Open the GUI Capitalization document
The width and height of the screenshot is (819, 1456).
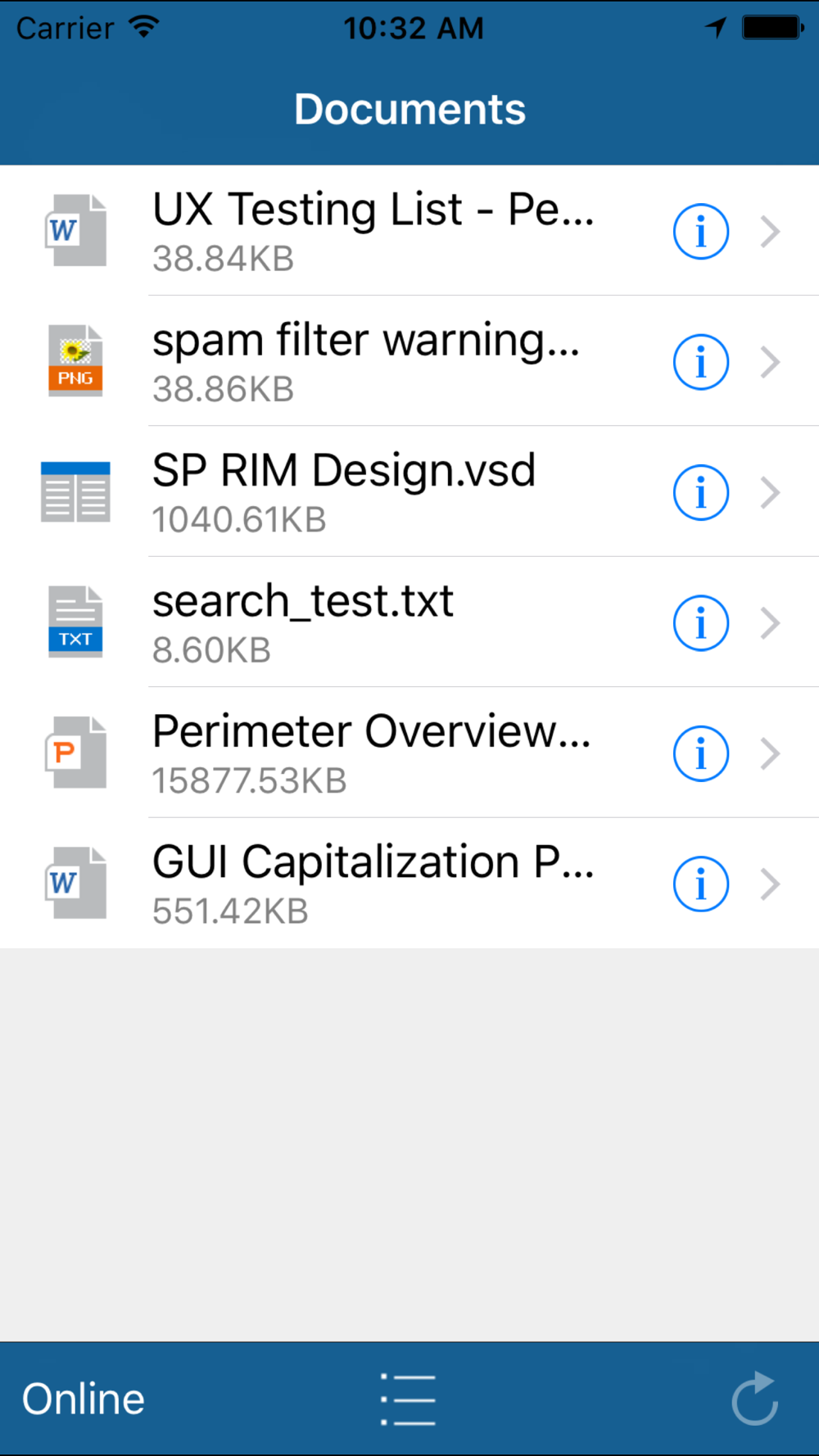click(x=409, y=883)
